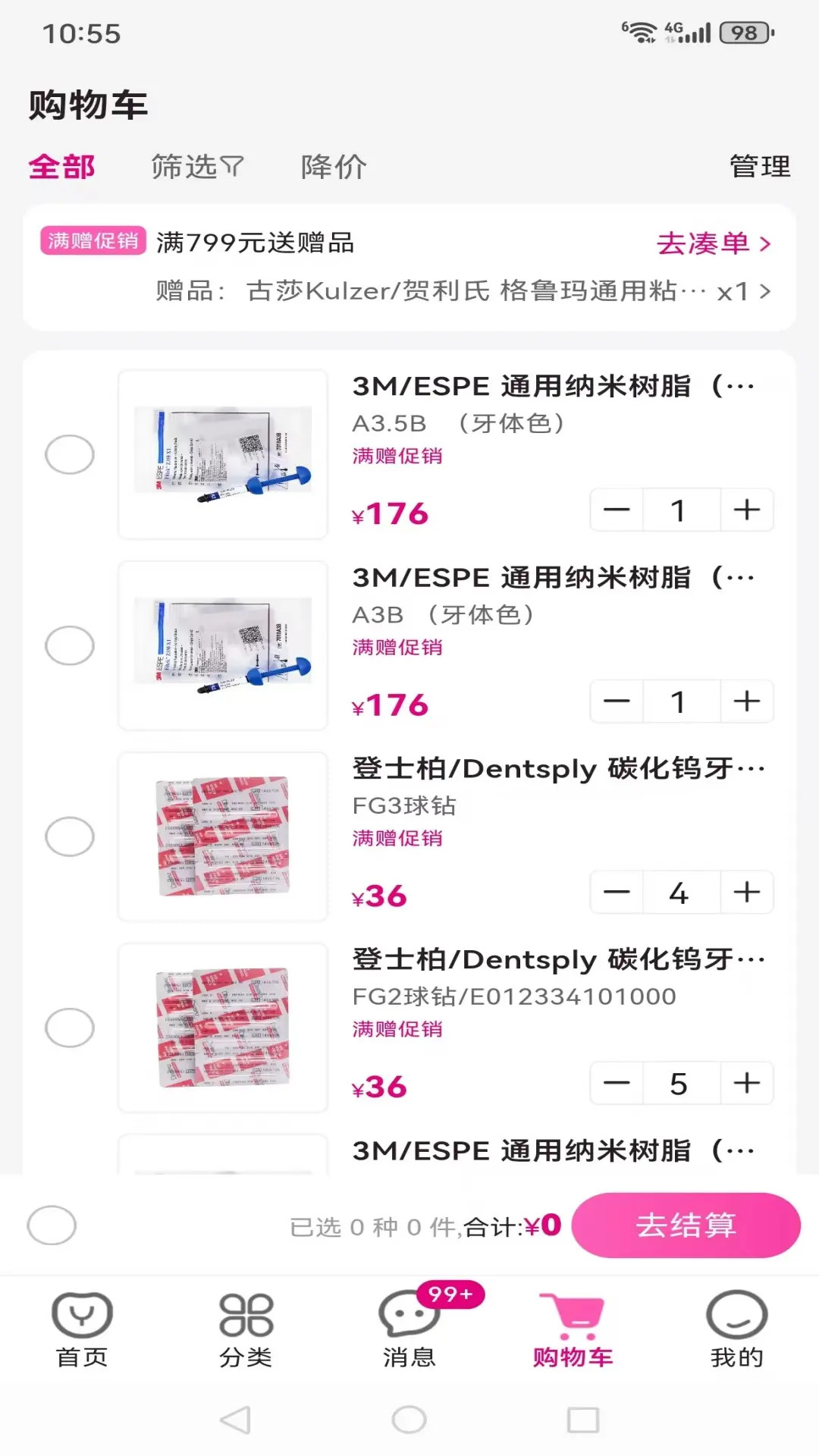Open the 筛选 filter options

[196, 167]
